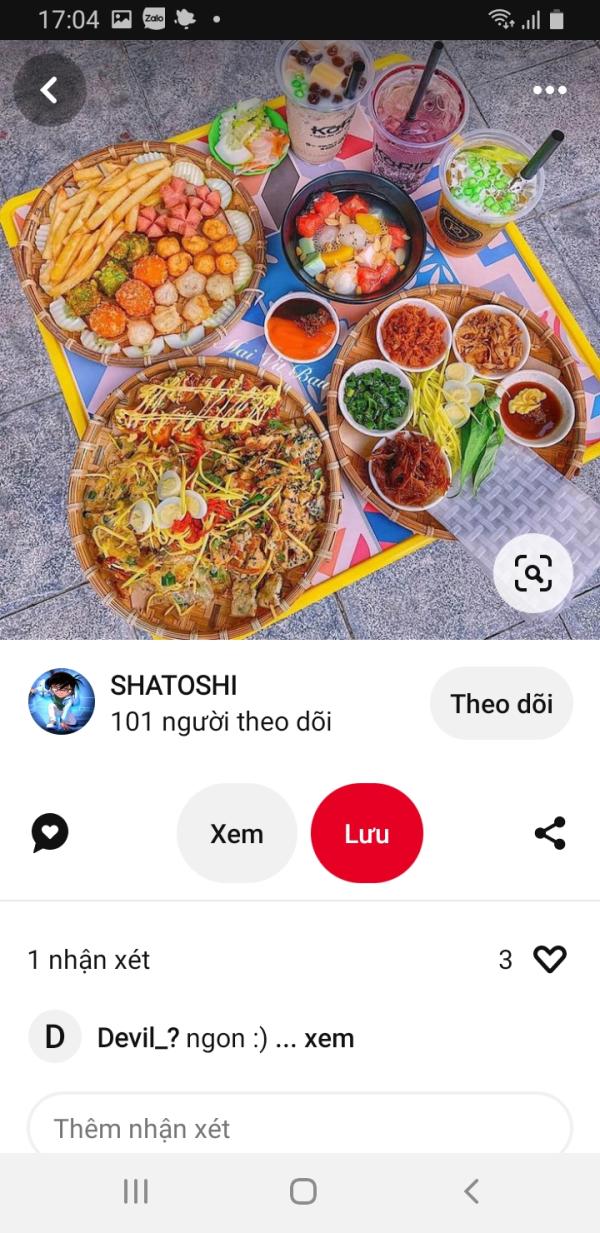The width and height of the screenshot is (600, 1233).
Task: Open the pin with Xem button
Action: coord(237,833)
